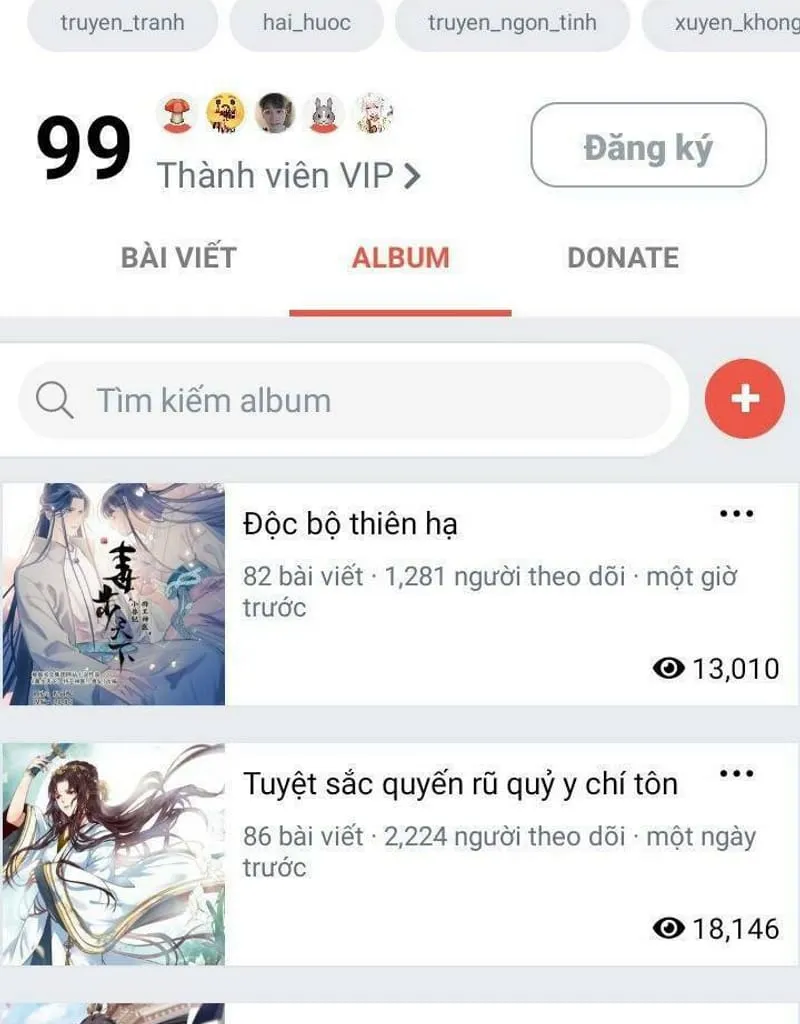Switch to the DONATE tab
Screen dimensions: 800x1024
622,257
